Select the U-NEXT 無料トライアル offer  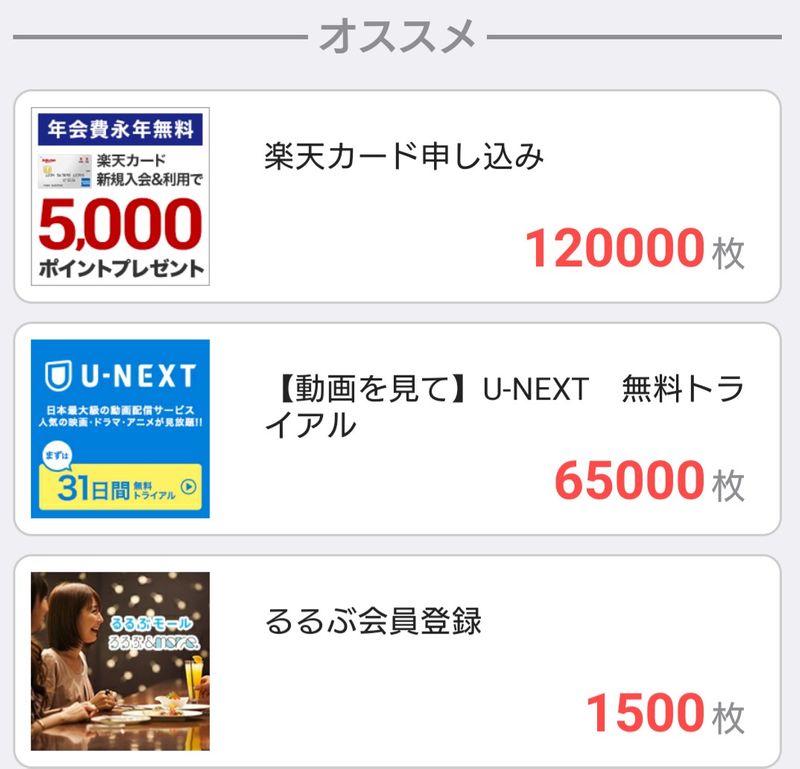point(397,428)
